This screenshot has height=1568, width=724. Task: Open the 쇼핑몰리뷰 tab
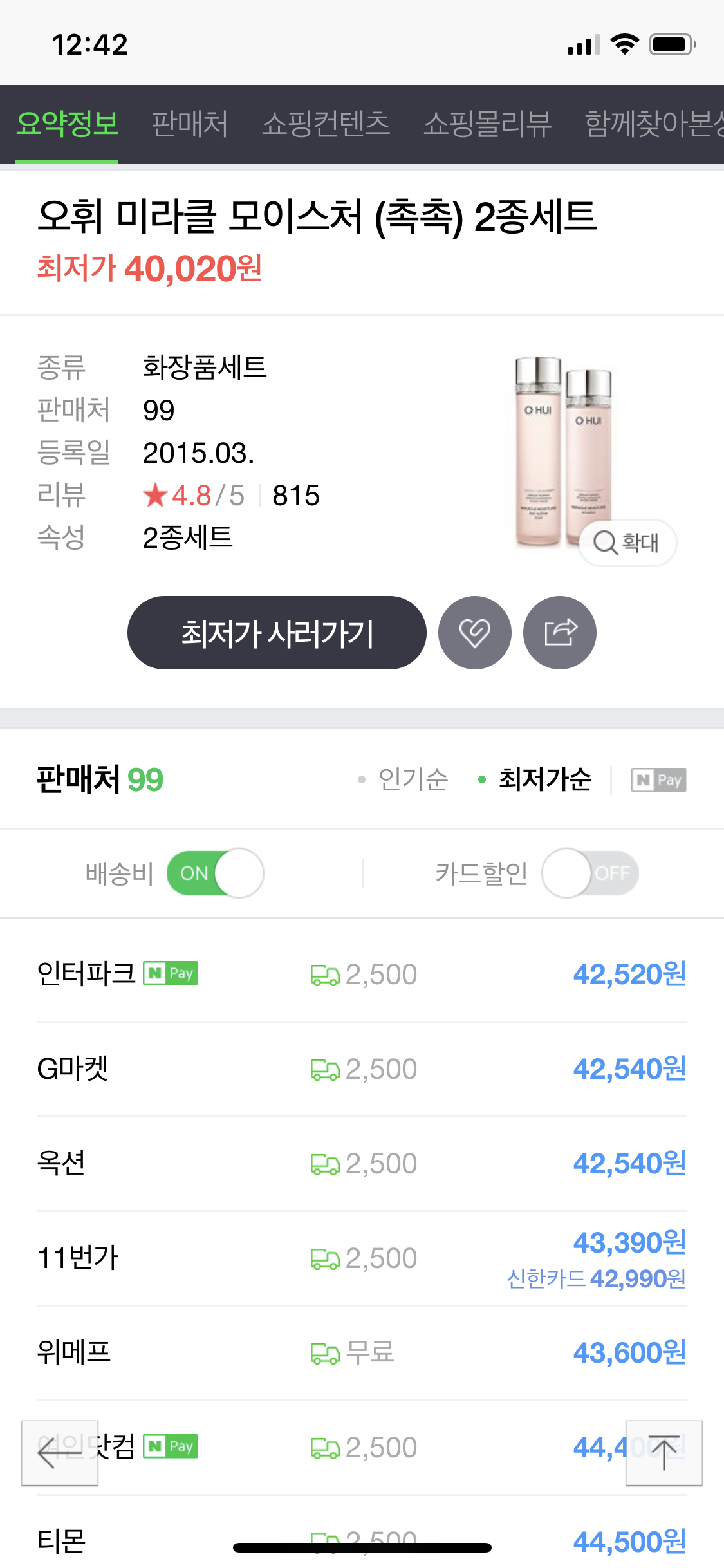487,124
